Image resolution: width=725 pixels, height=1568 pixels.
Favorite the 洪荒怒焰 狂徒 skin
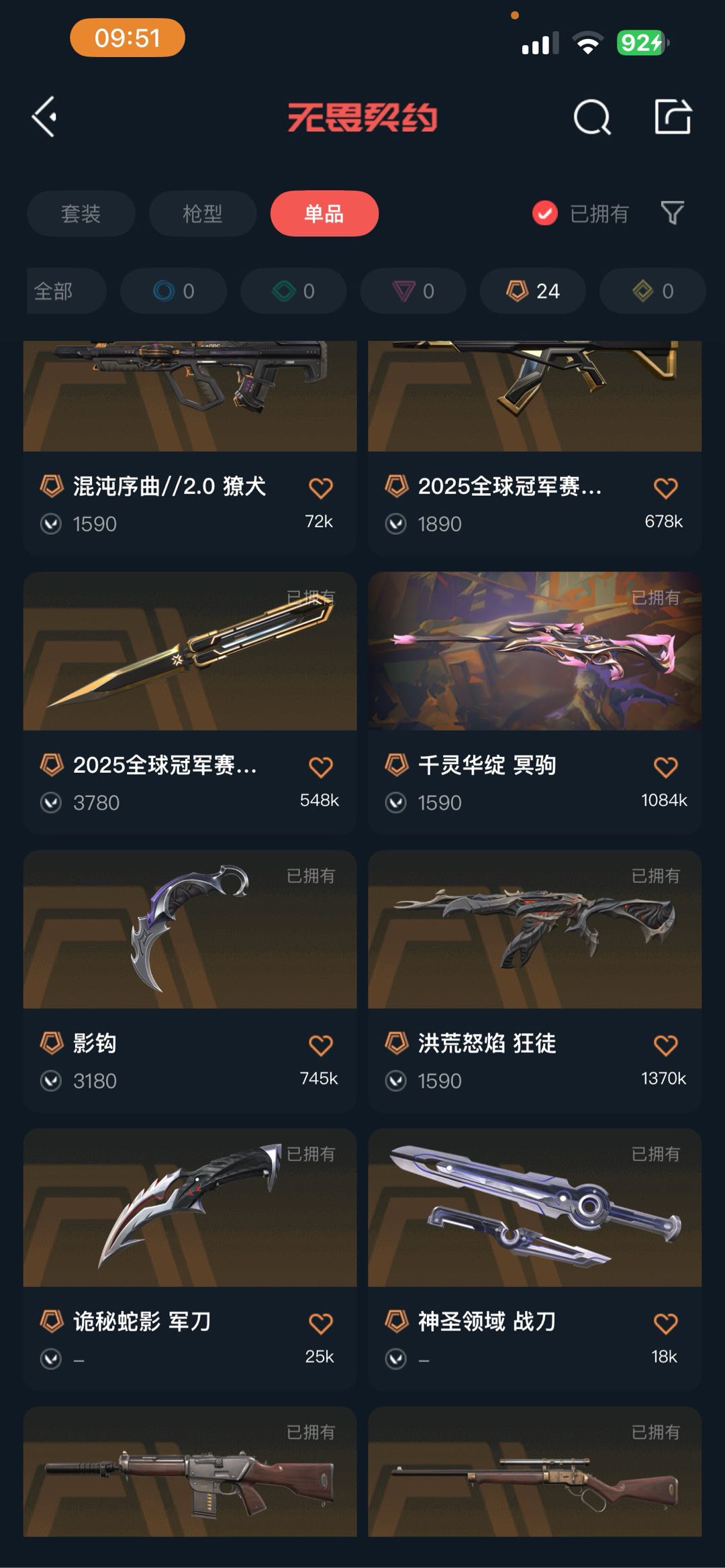click(665, 1045)
